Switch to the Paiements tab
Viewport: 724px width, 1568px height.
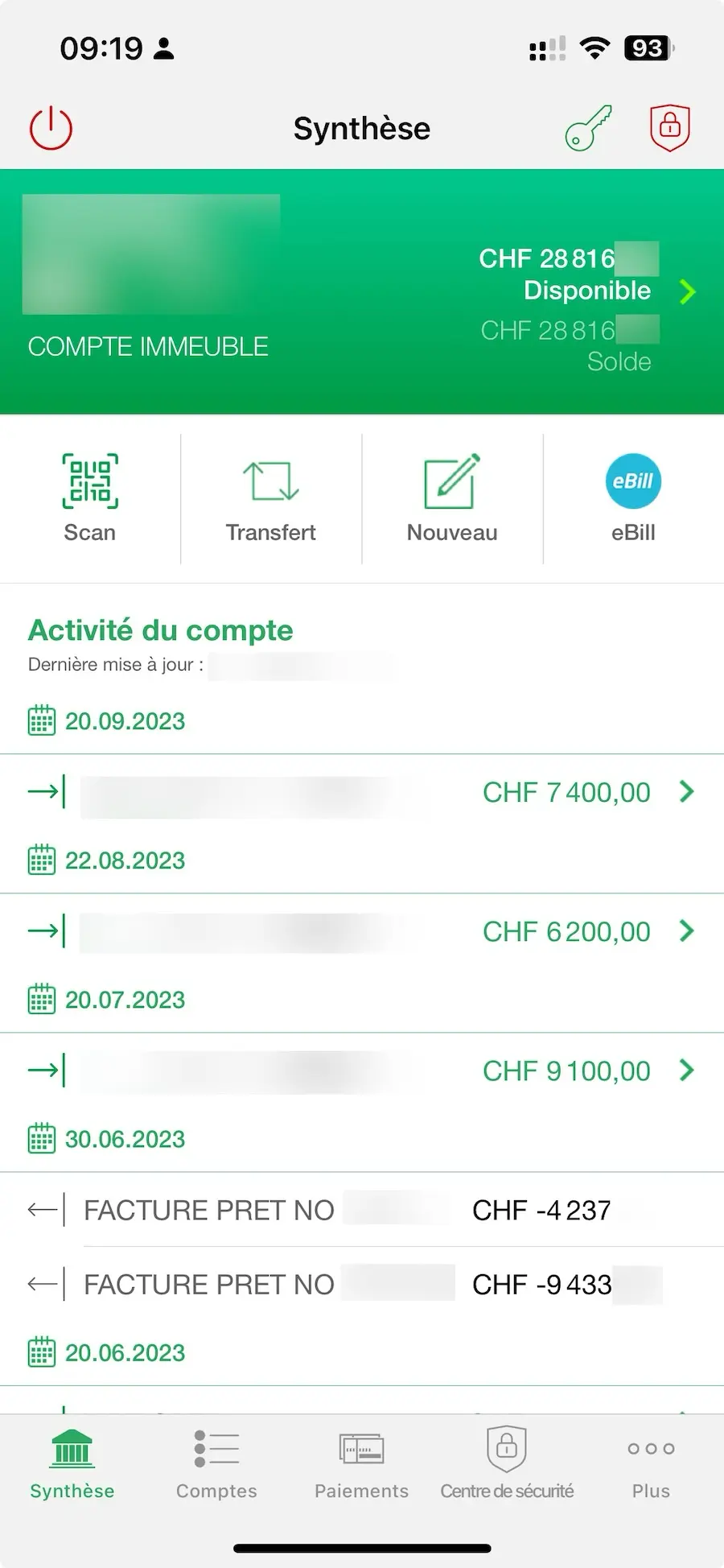pos(361,1465)
